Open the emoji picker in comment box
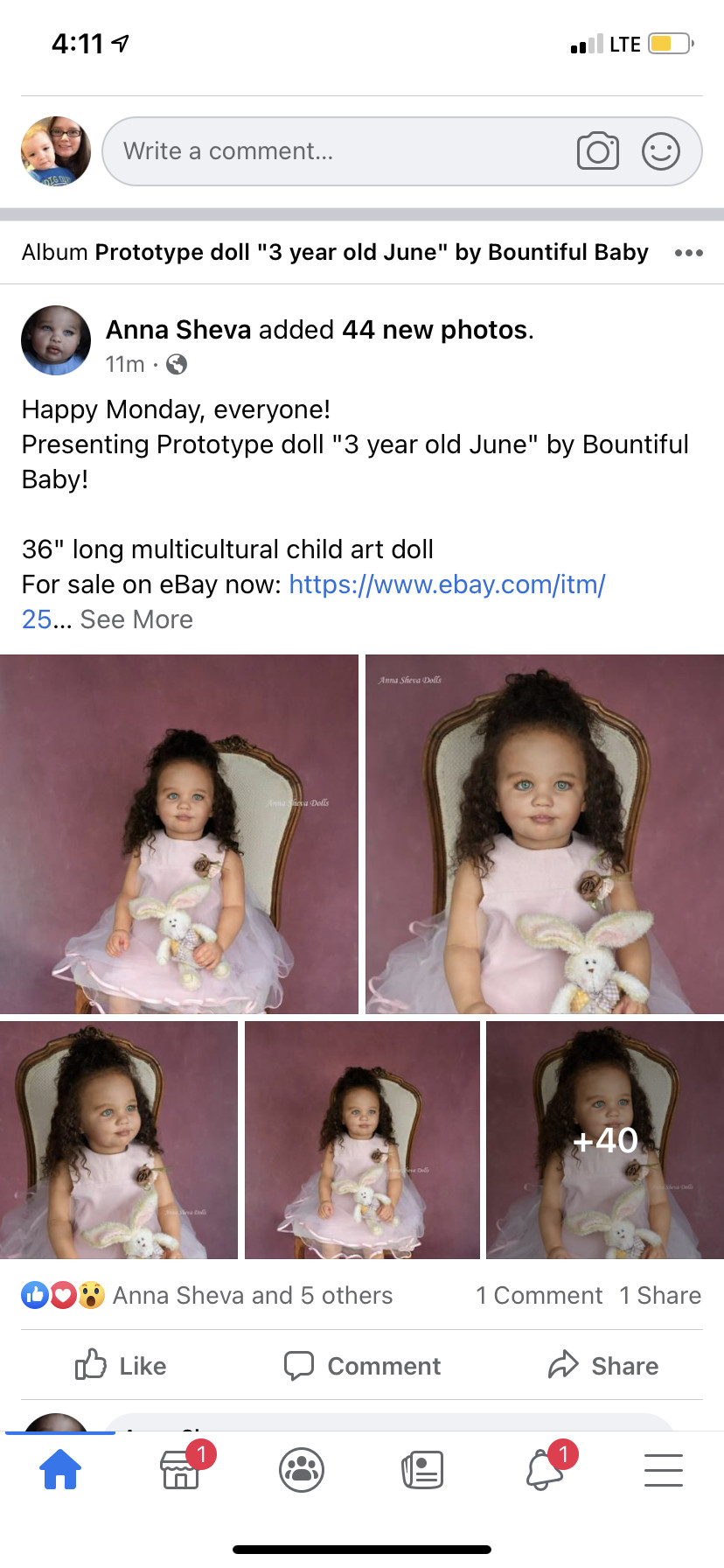The width and height of the screenshot is (724, 1568). pos(661,151)
